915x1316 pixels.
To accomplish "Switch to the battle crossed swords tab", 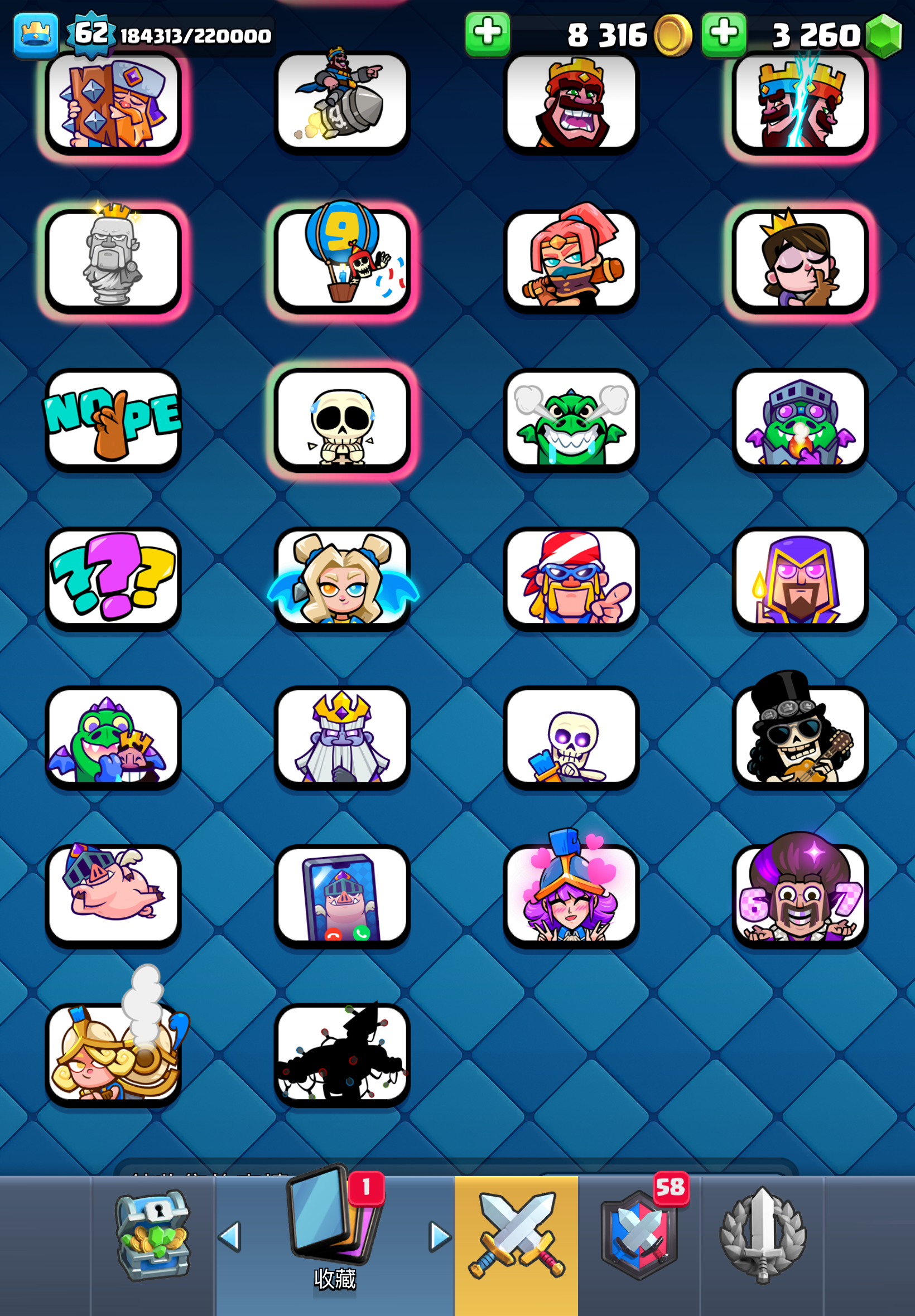I will click(516, 1236).
